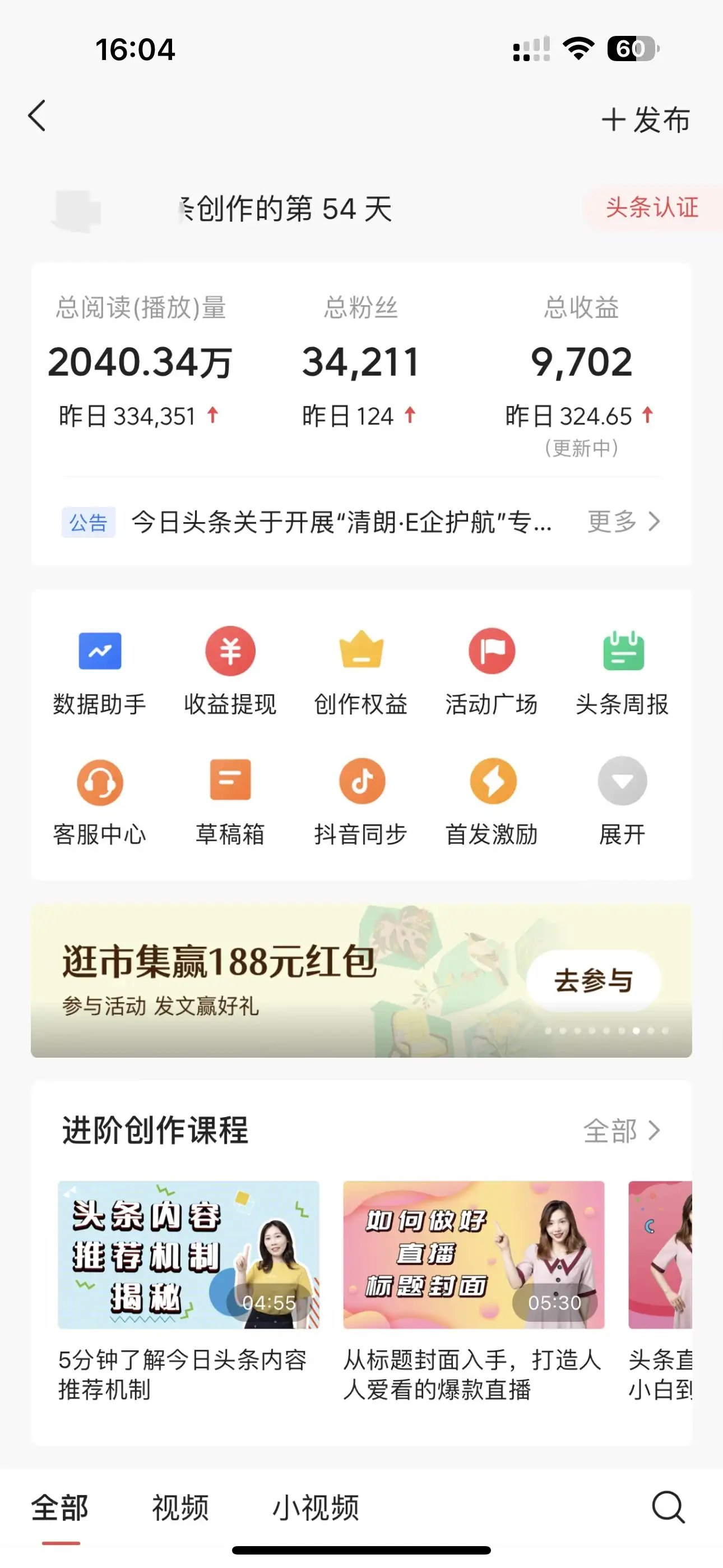
Task: Tap the 发布 publish button
Action: 646,119
